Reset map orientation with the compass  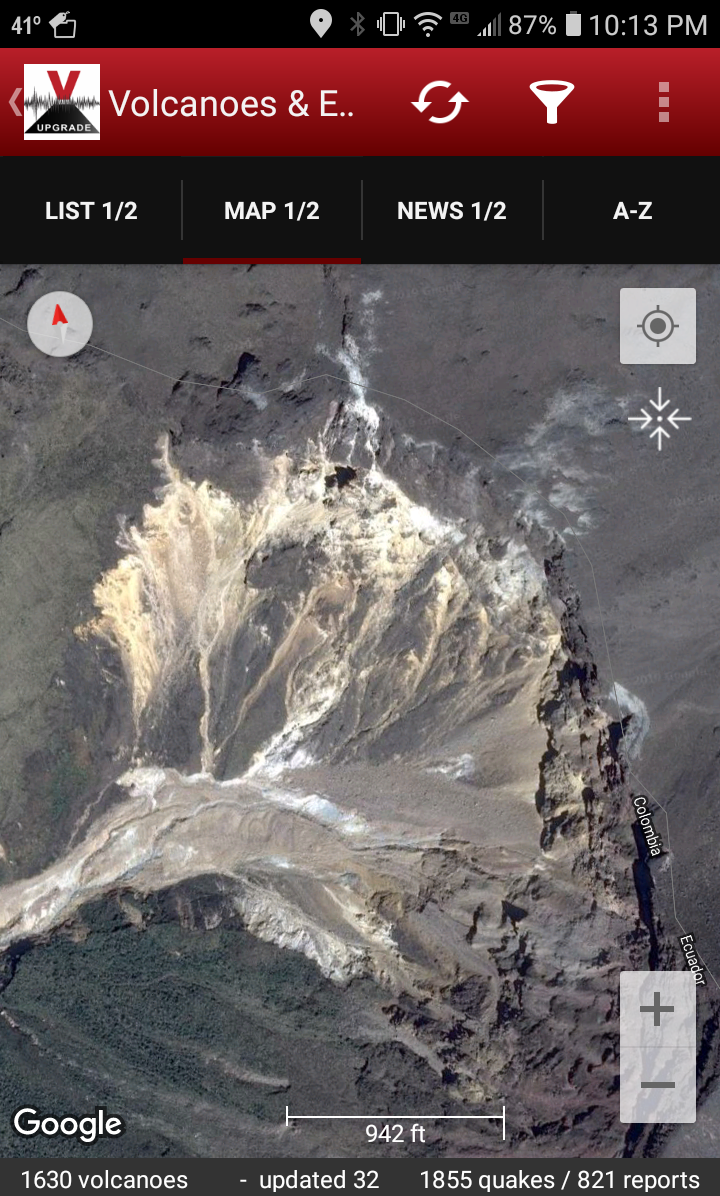tap(60, 324)
